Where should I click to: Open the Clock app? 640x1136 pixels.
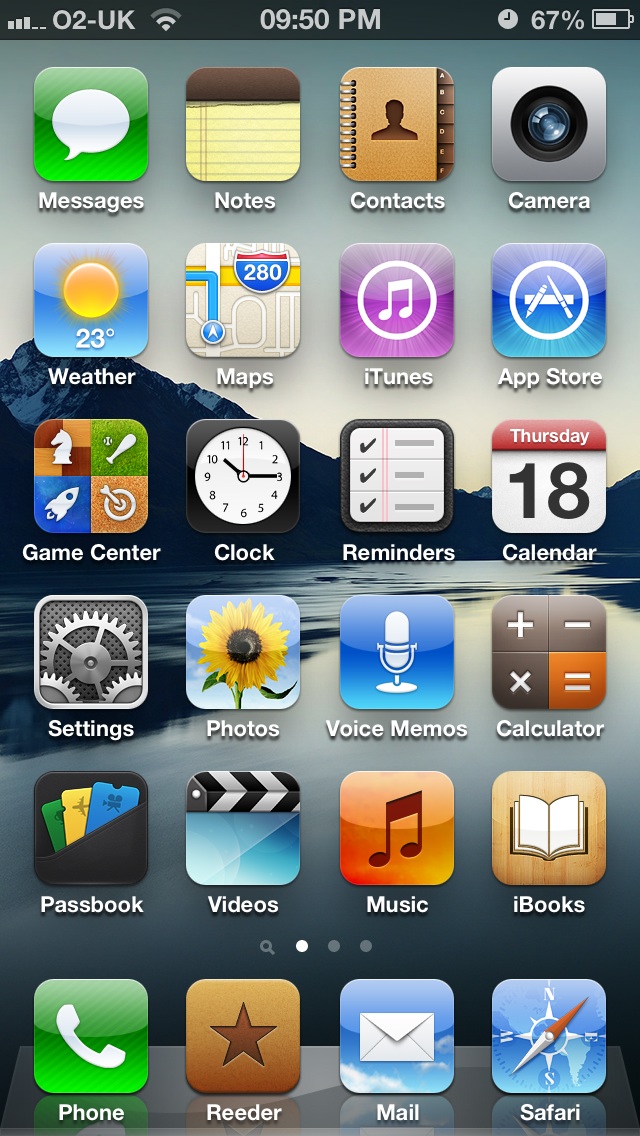coord(243,476)
